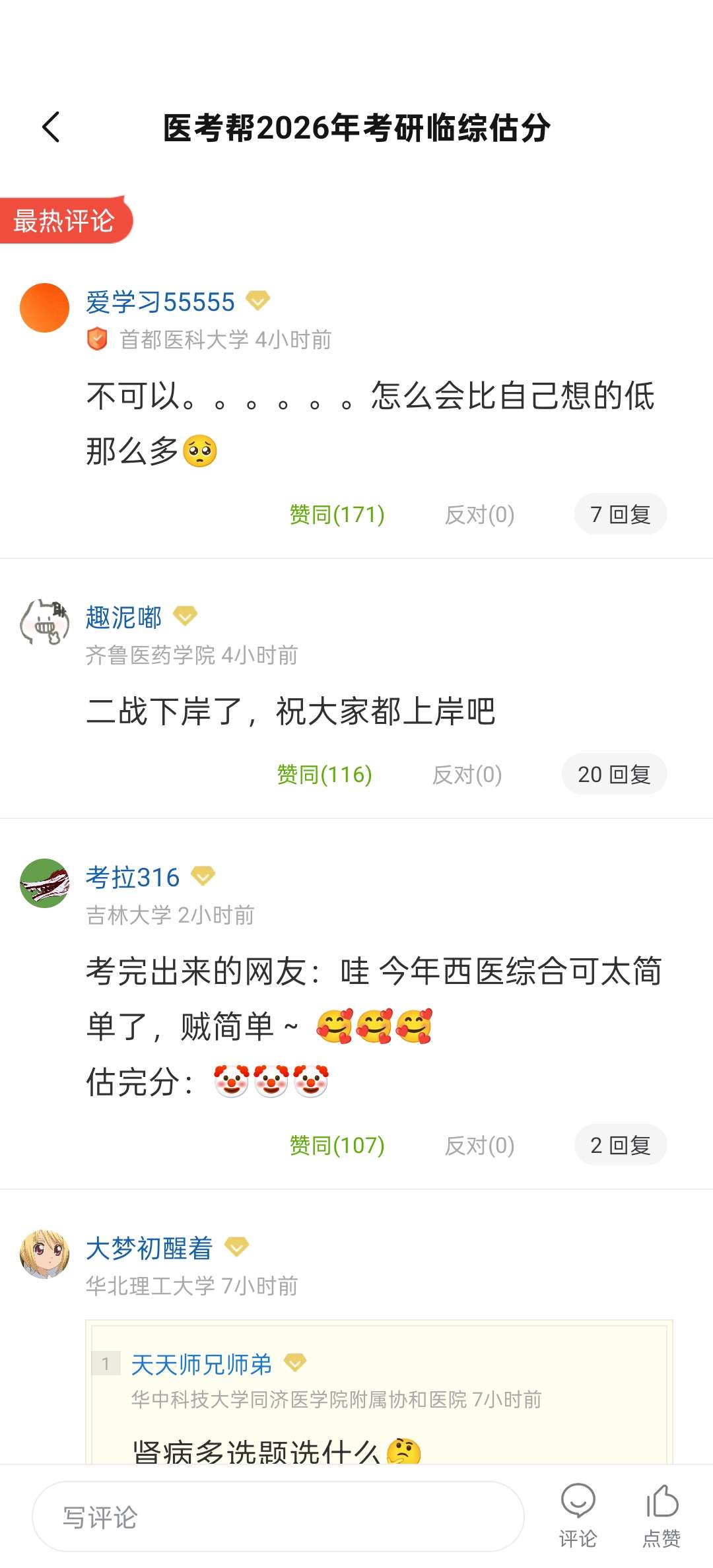Open 爱学习55555's profile avatar

44,308
